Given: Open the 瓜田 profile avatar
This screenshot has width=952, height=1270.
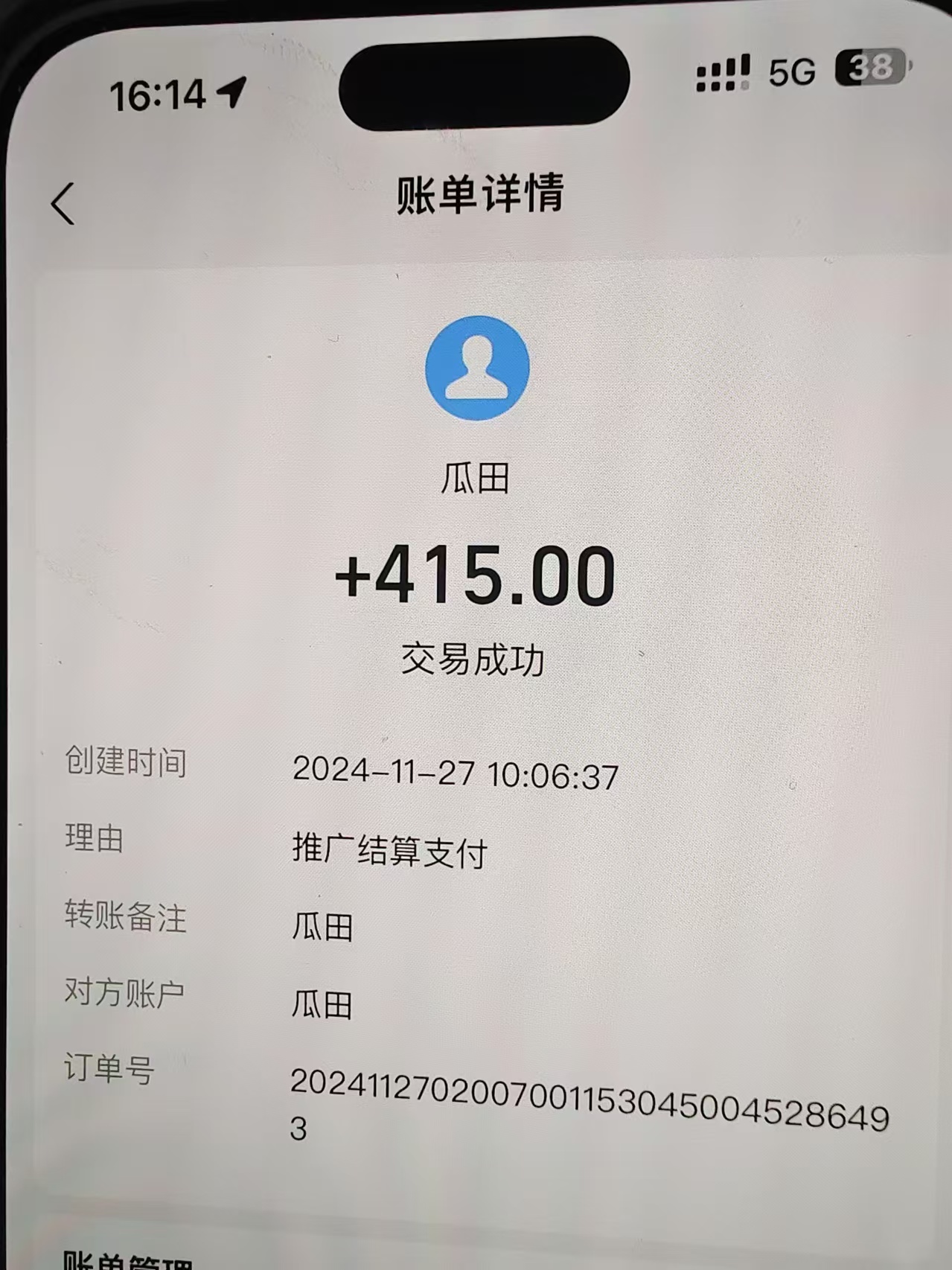Looking at the screenshot, I should tap(477, 368).
